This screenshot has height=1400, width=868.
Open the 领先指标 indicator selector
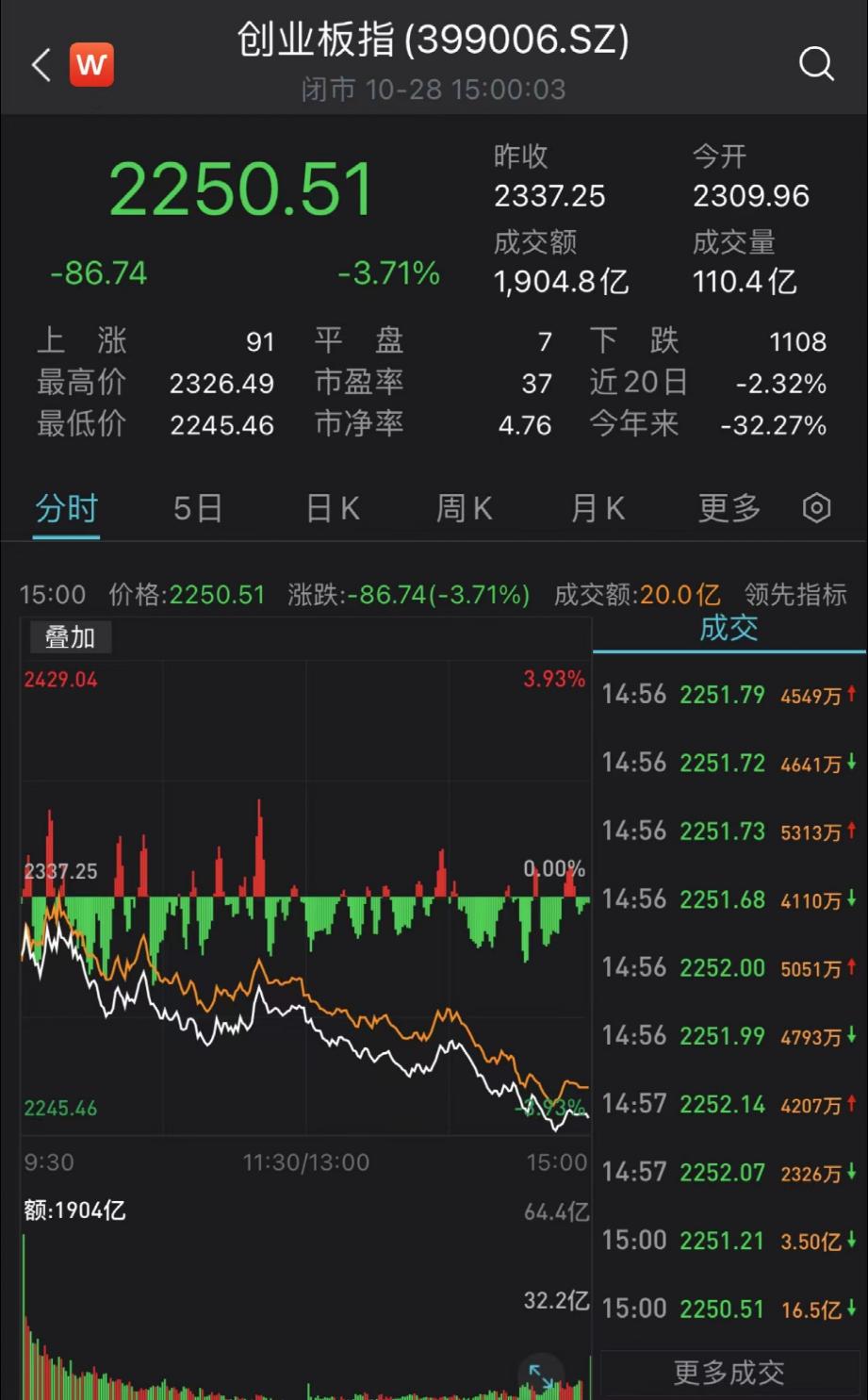(x=795, y=595)
